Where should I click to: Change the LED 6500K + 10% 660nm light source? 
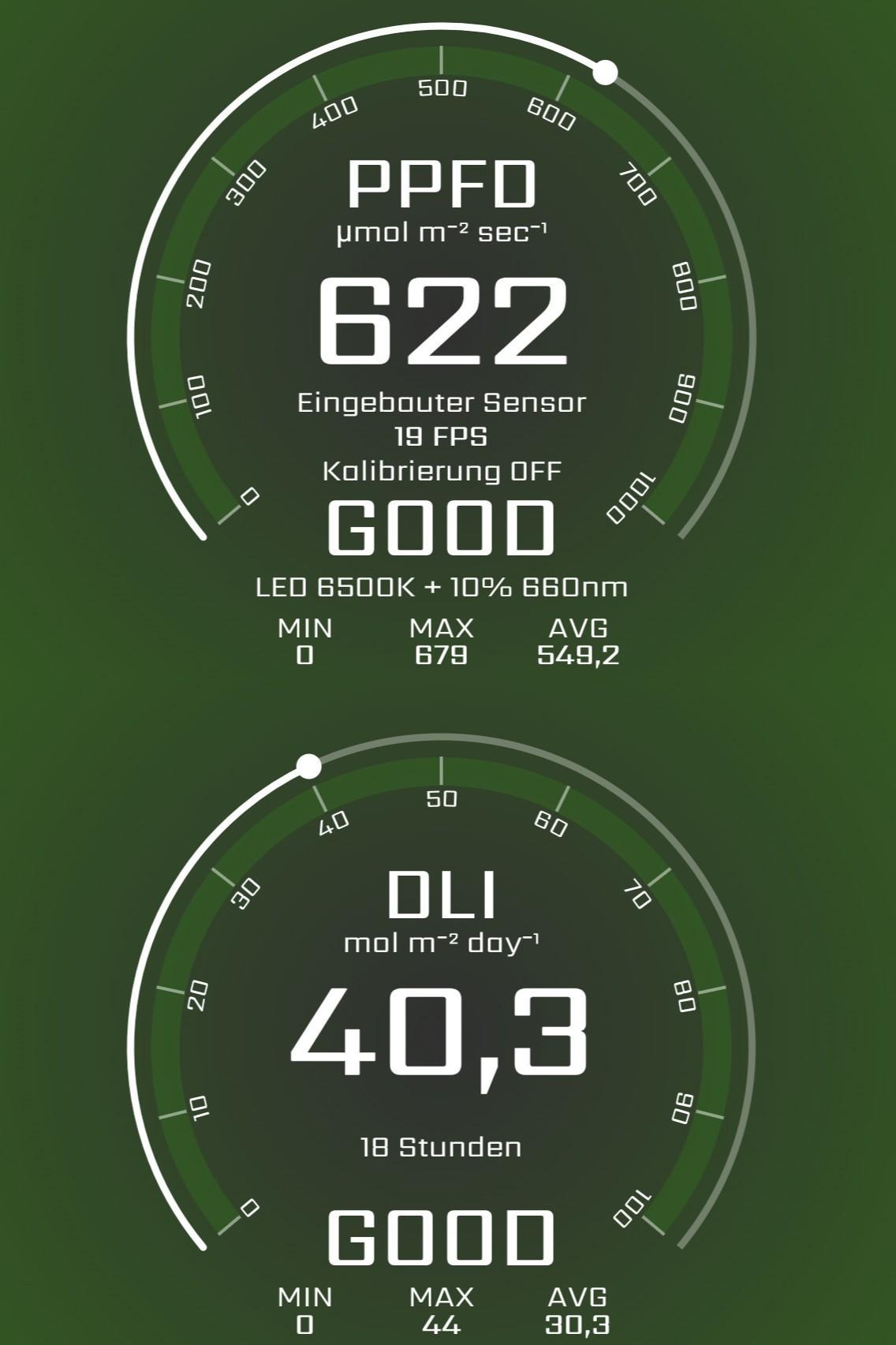[442, 588]
